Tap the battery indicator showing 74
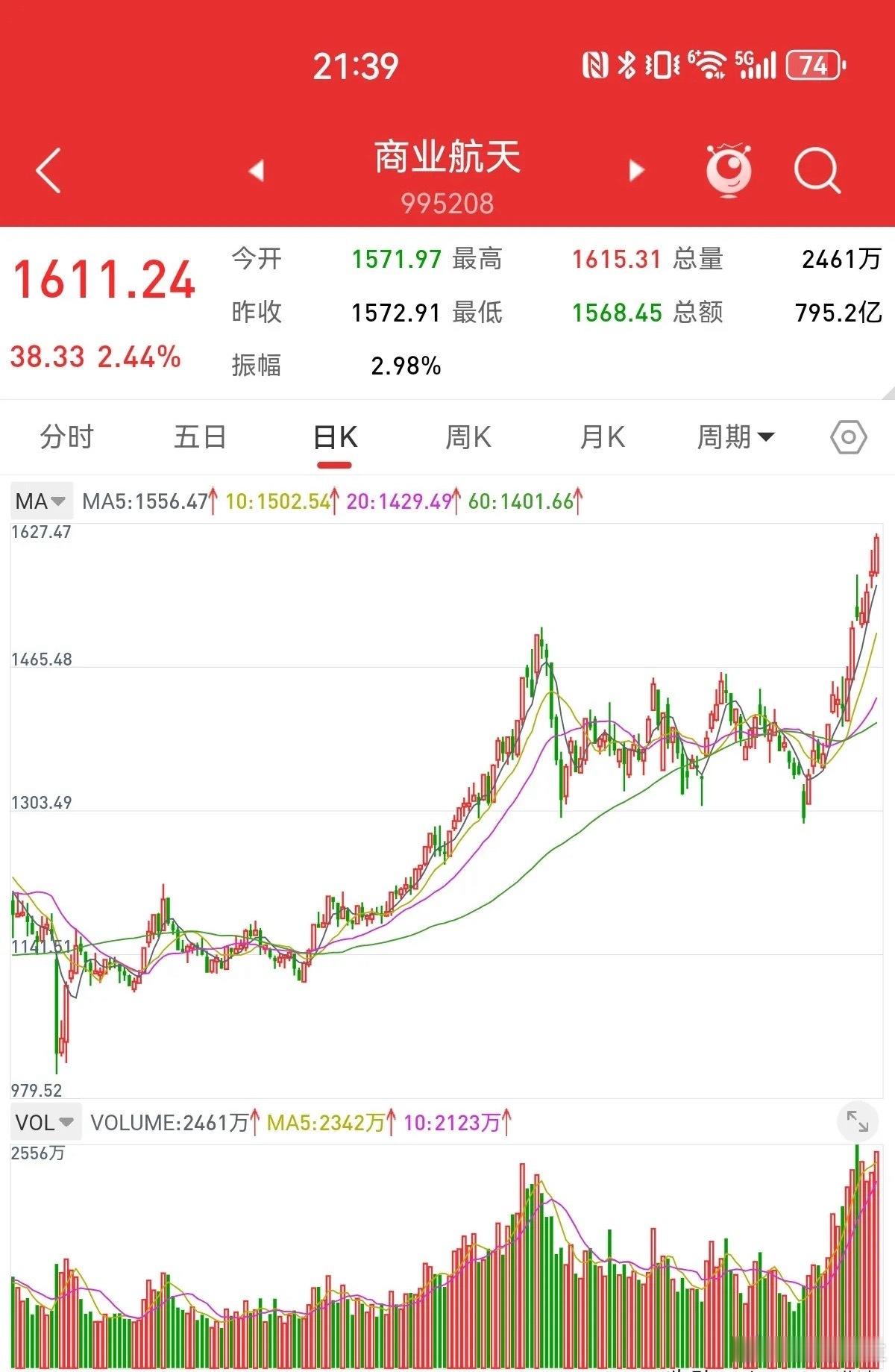The width and height of the screenshot is (895, 1372). coord(813,66)
